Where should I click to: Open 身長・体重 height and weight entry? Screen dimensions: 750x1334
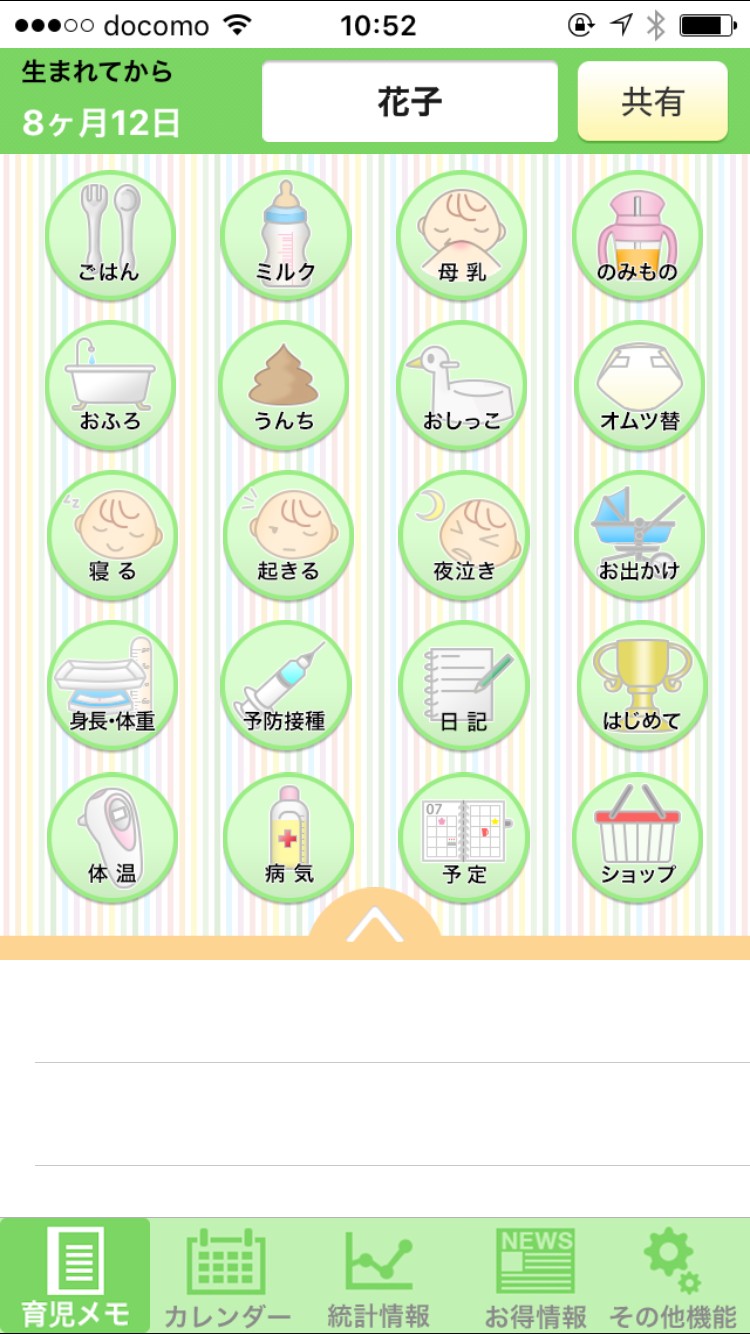pos(112,686)
